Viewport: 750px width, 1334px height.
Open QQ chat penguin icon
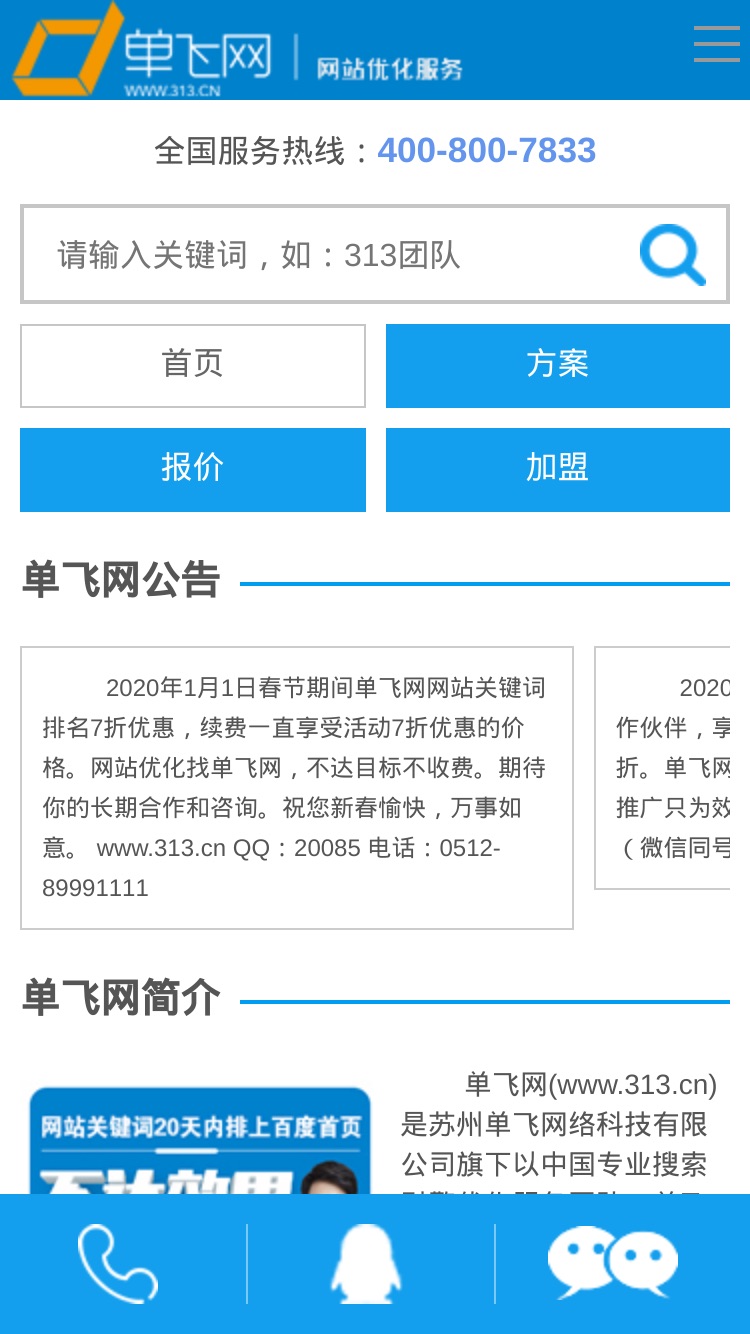point(366,1264)
